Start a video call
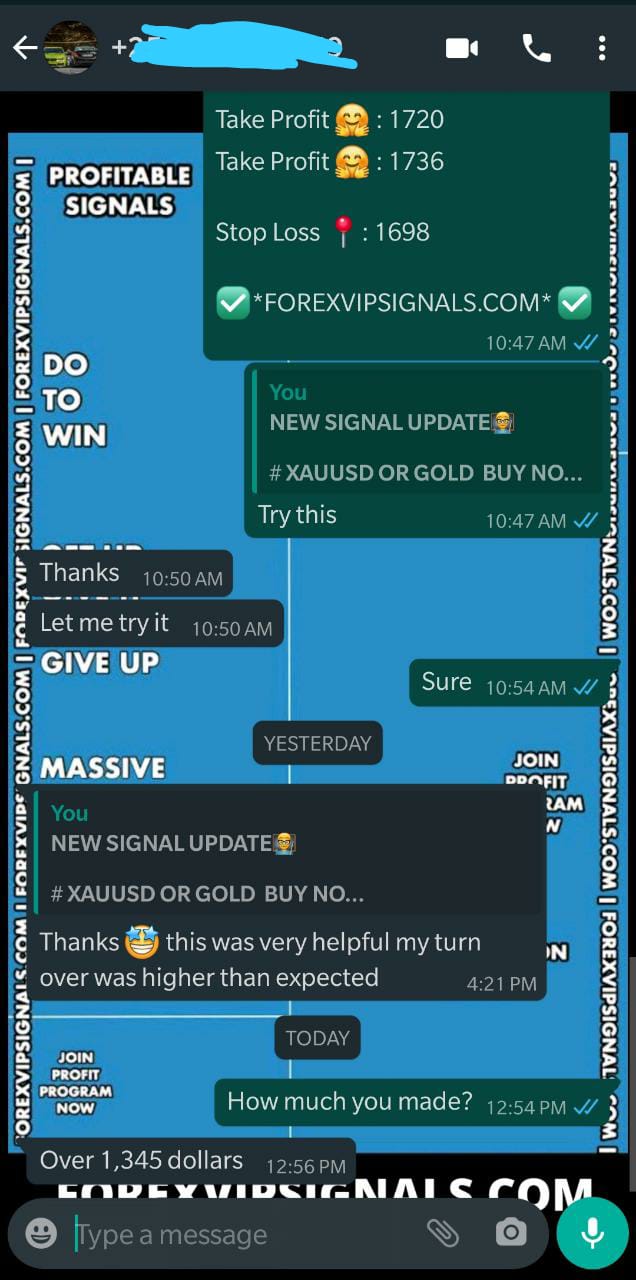 point(461,48)
